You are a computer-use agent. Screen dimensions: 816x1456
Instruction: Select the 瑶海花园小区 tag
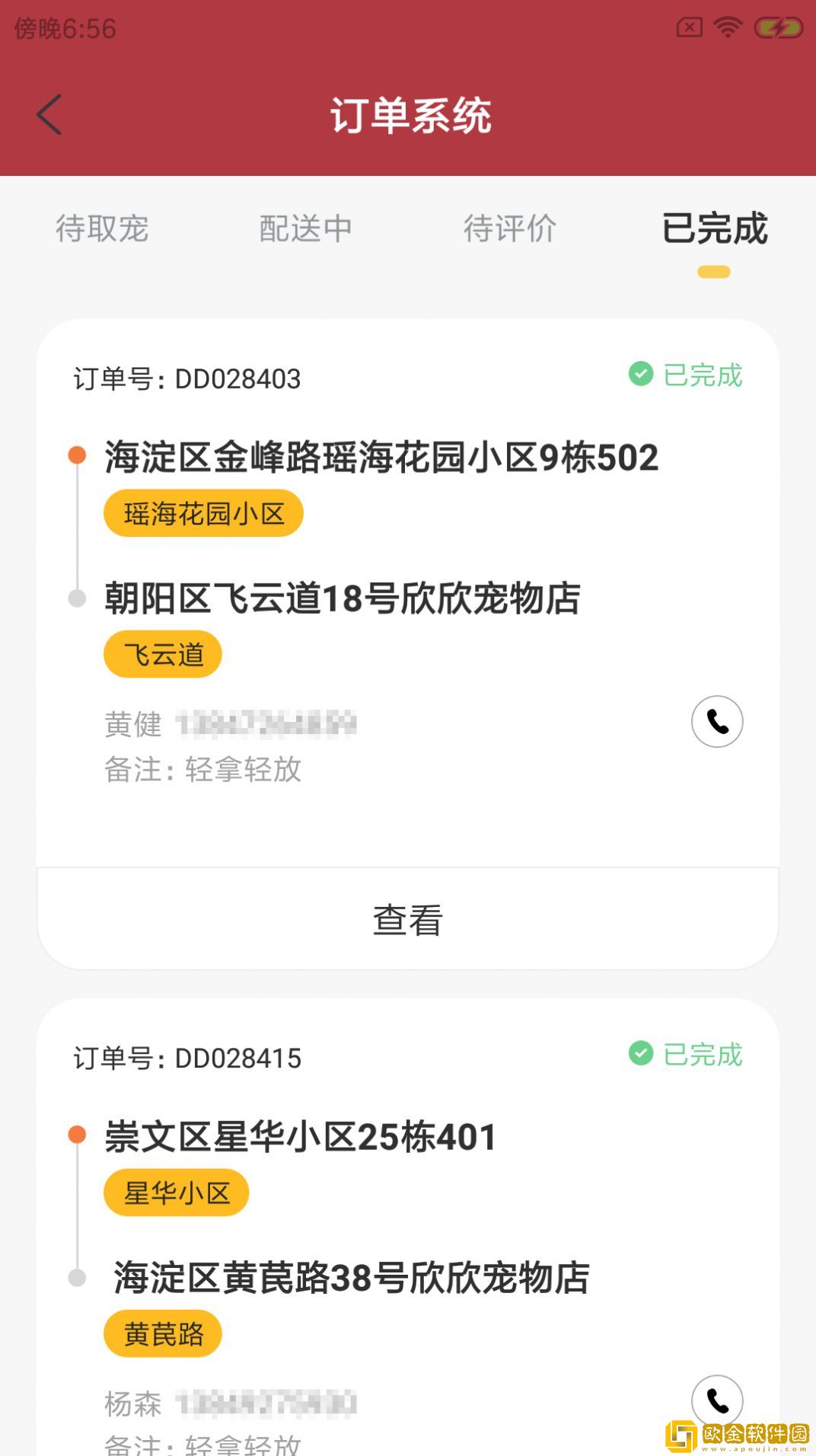[202, 513]
